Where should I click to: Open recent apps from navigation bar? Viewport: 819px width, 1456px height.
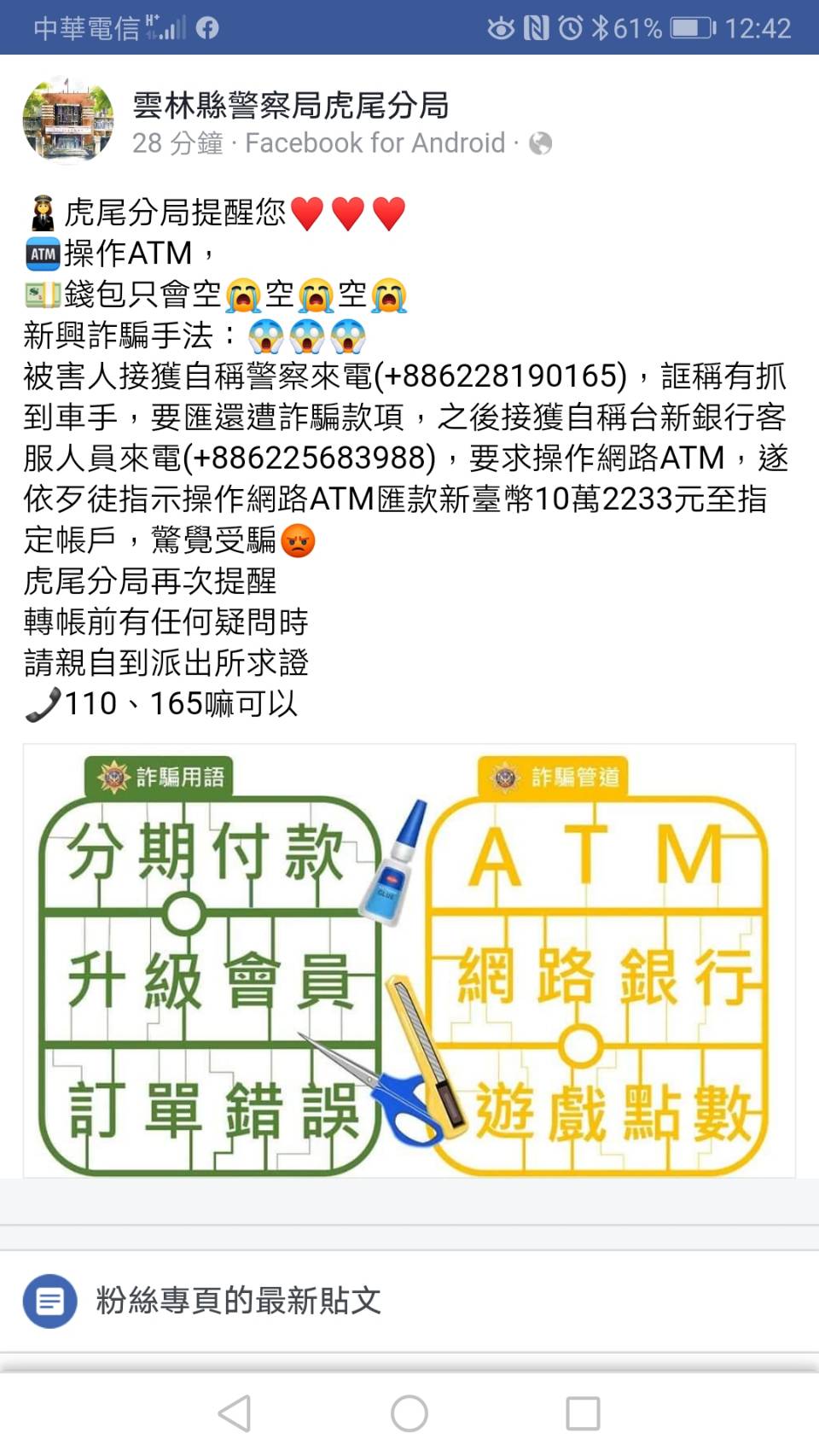pyautogui.click(x=584, y=1413)
